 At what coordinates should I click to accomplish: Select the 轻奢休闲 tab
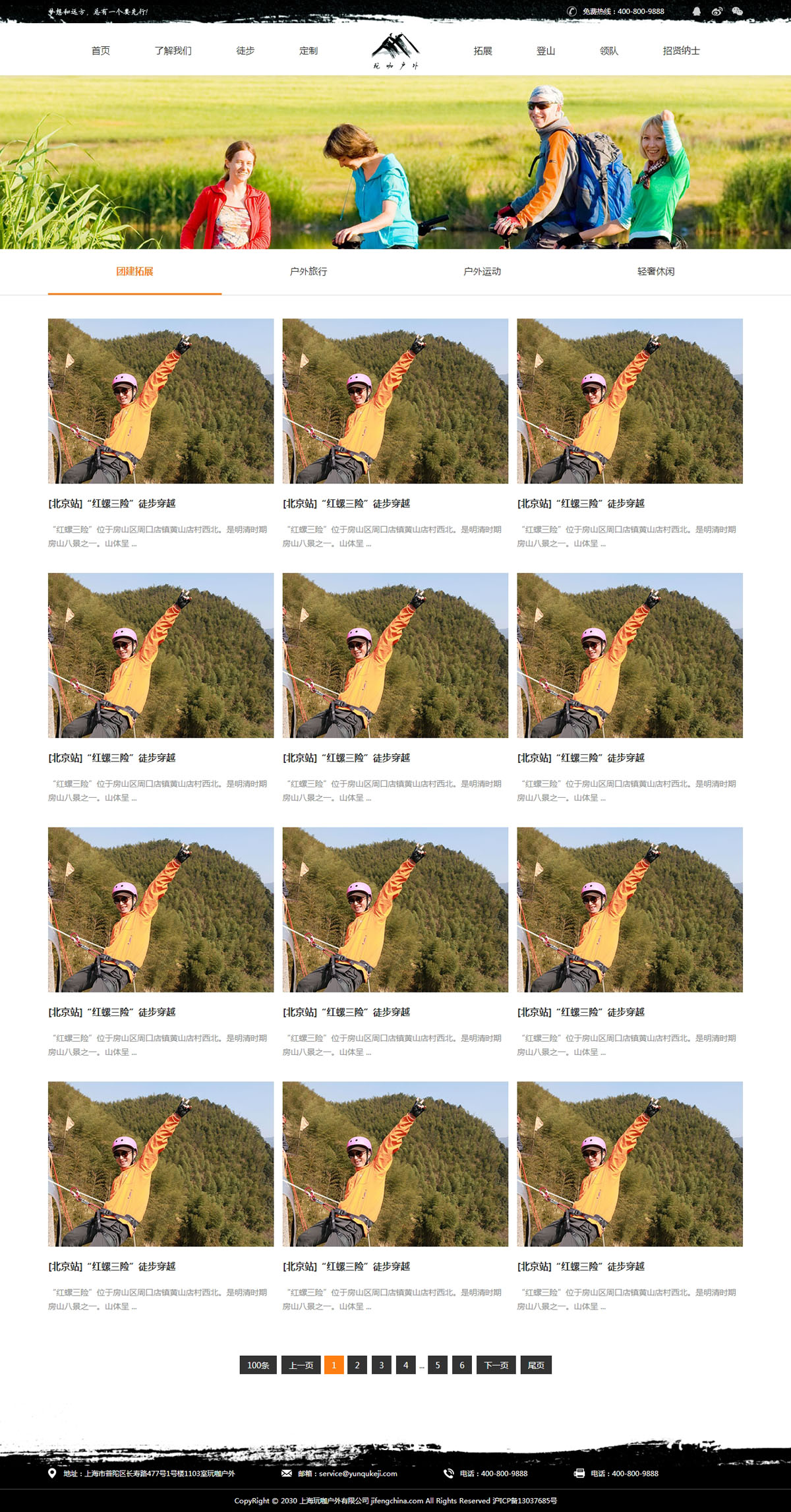pos(655,272)
